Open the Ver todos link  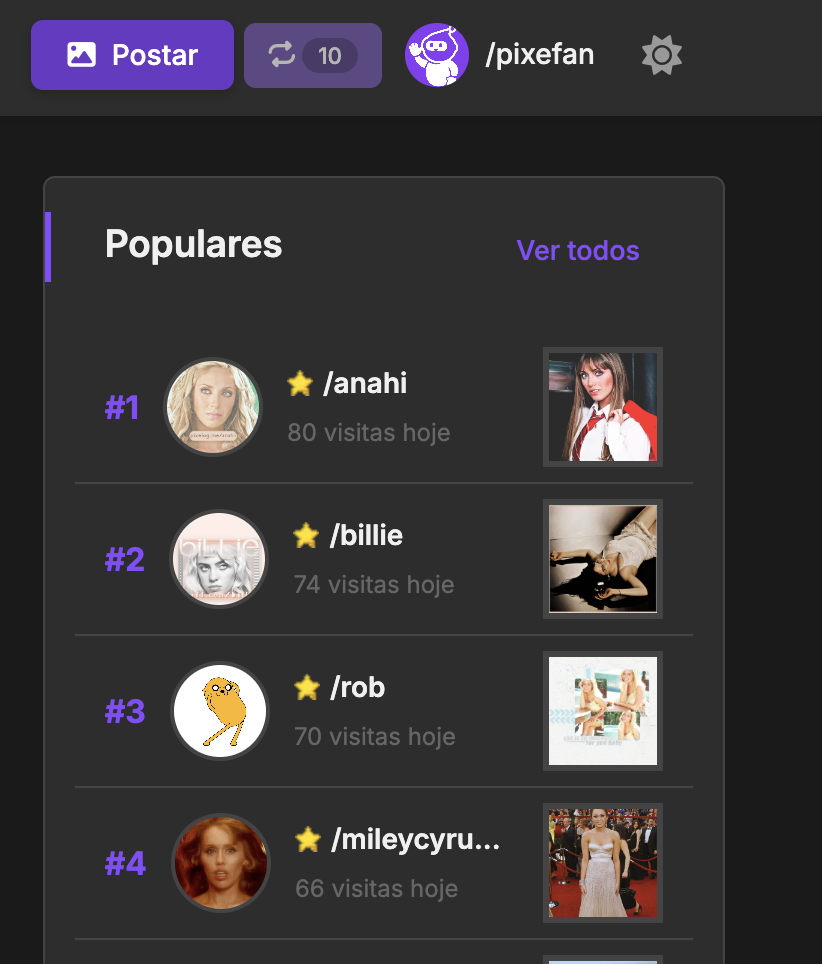point(577,251)
